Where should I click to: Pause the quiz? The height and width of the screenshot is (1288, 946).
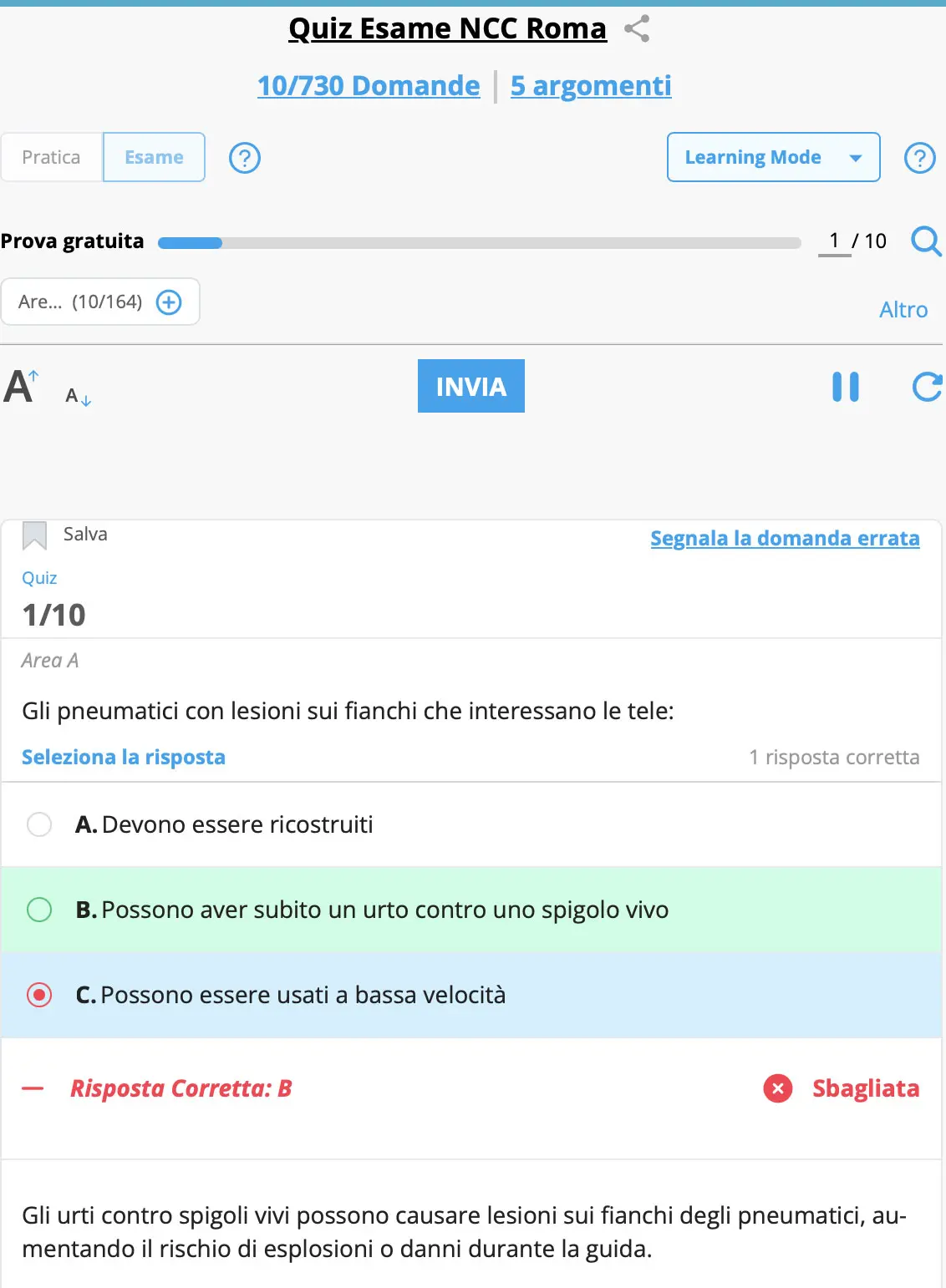pos(846,387)
